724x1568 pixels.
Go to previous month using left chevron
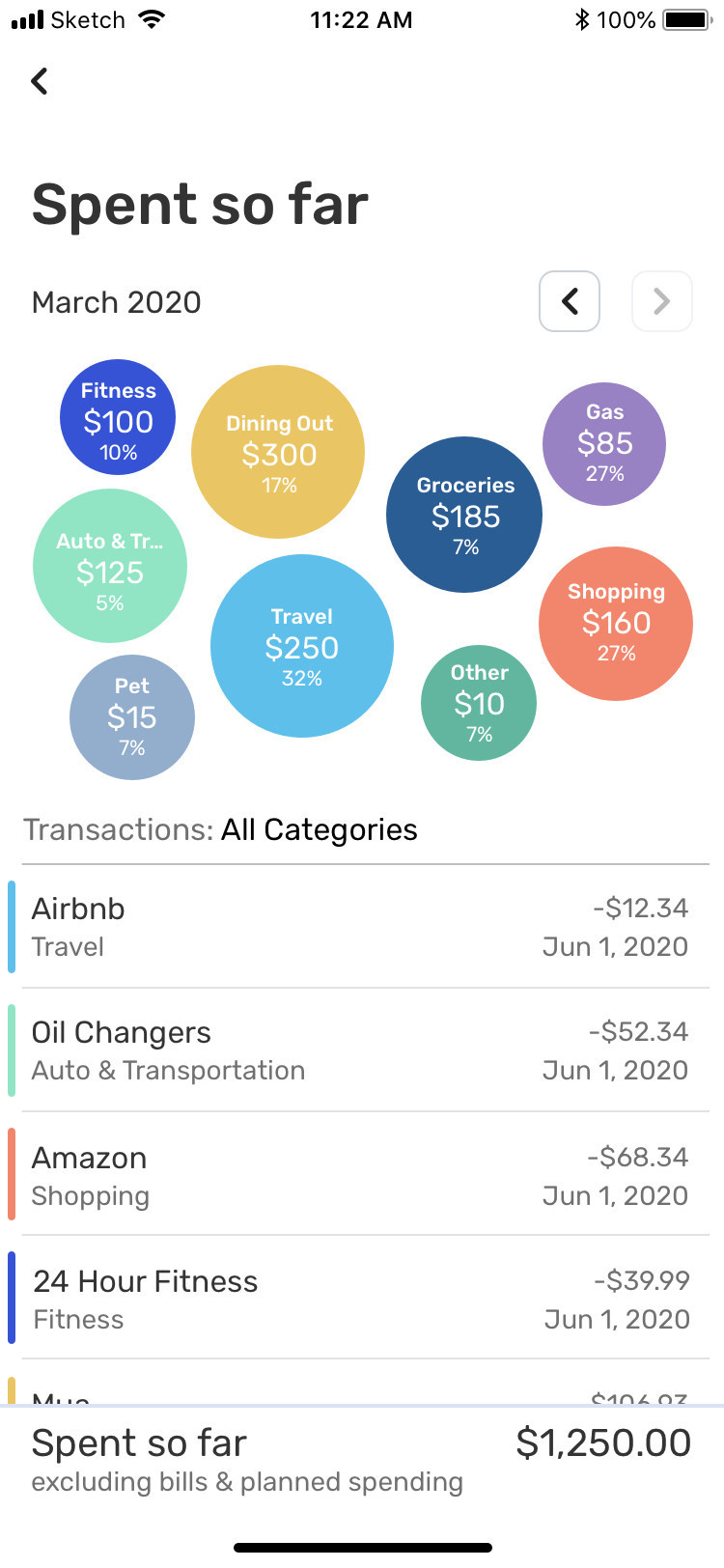[x=570, y=301]
